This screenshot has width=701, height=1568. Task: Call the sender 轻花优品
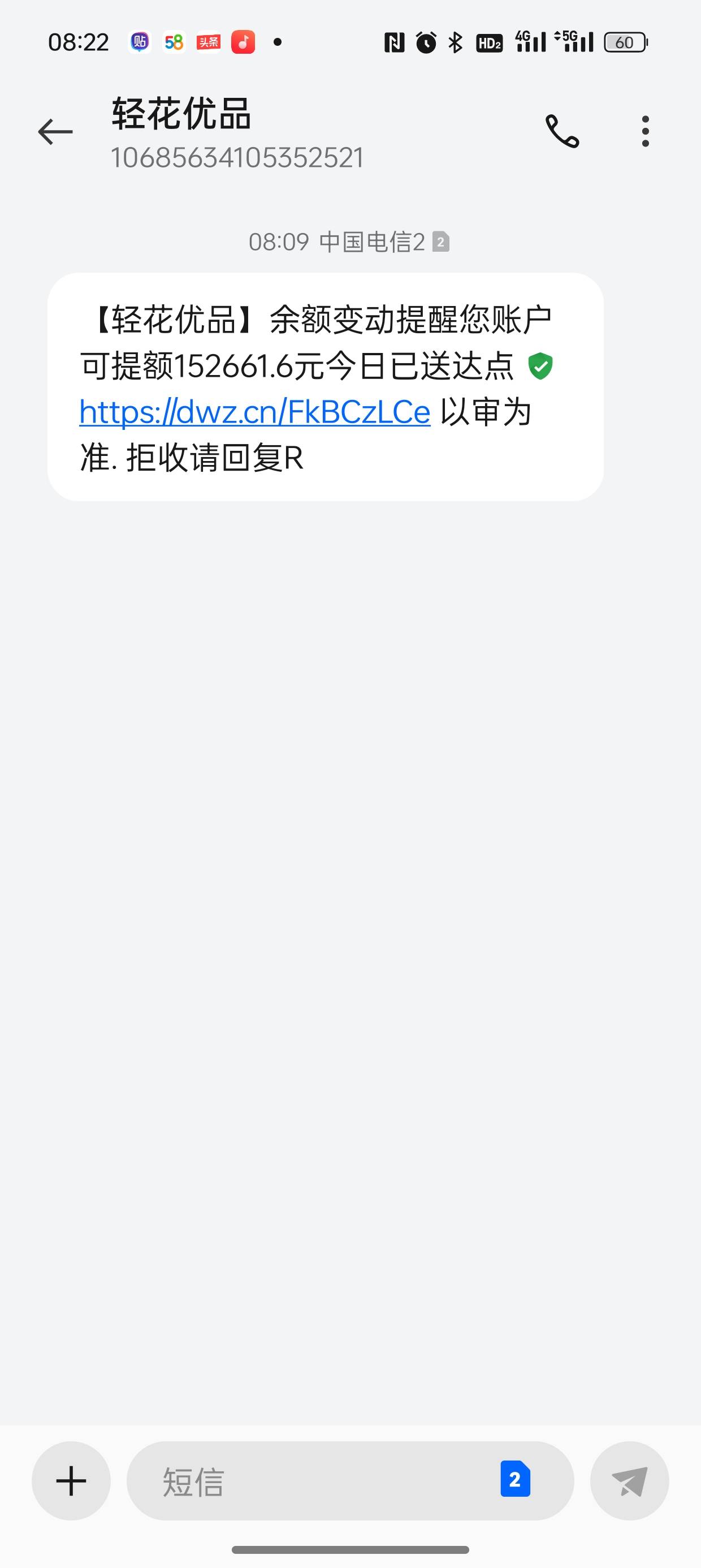(562, 131)
